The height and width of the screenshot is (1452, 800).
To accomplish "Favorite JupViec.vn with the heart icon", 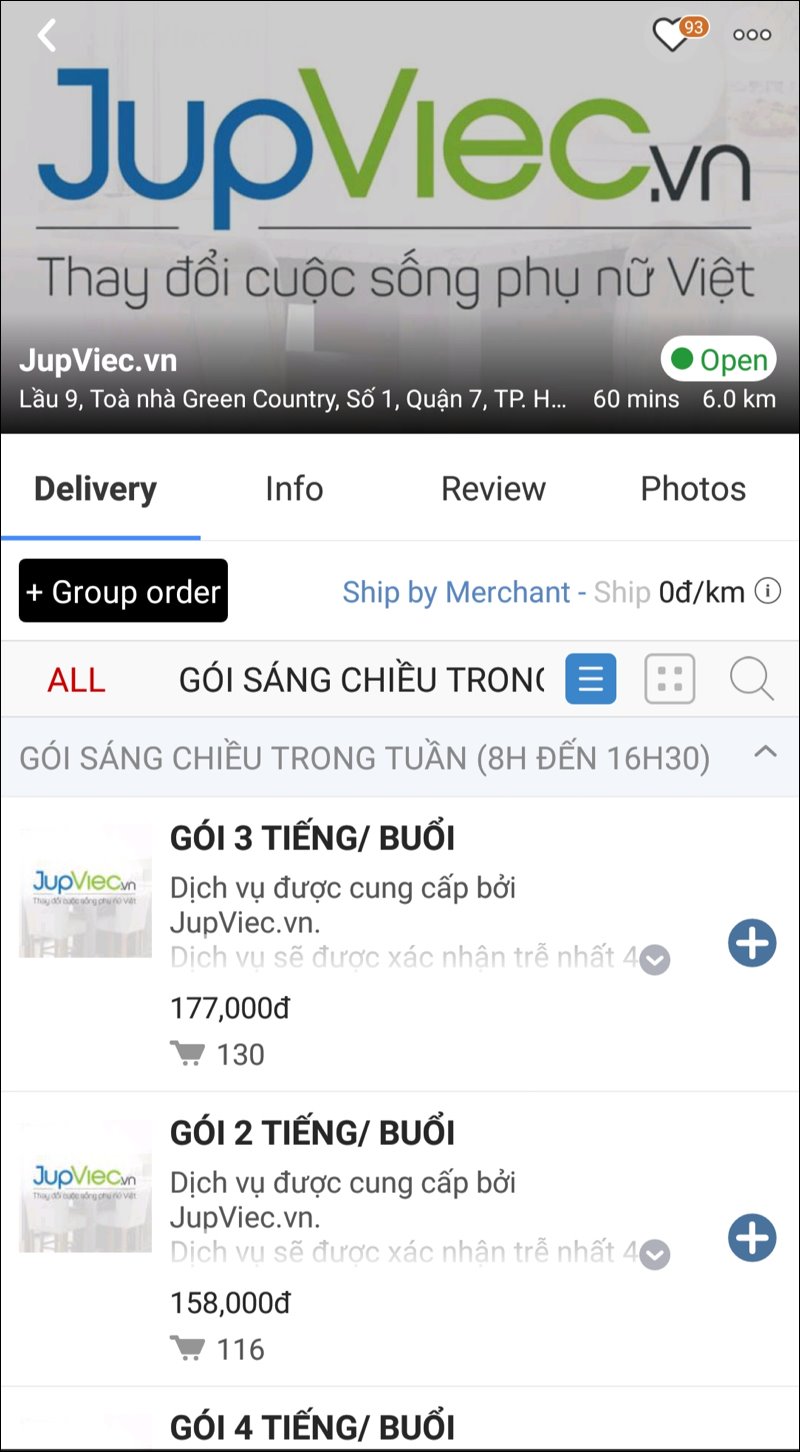I will click(672, 36).
